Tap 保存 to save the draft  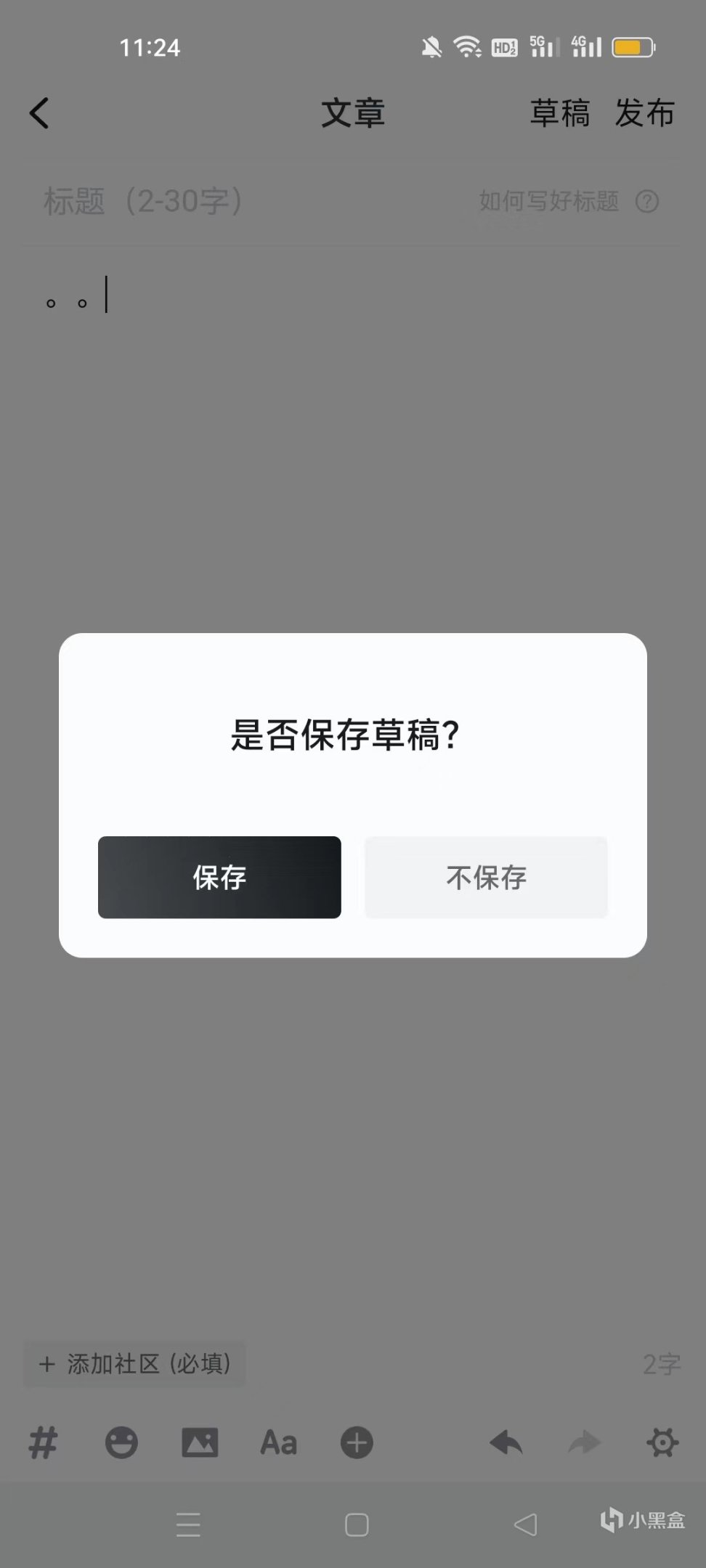click(x=219, y=877)
